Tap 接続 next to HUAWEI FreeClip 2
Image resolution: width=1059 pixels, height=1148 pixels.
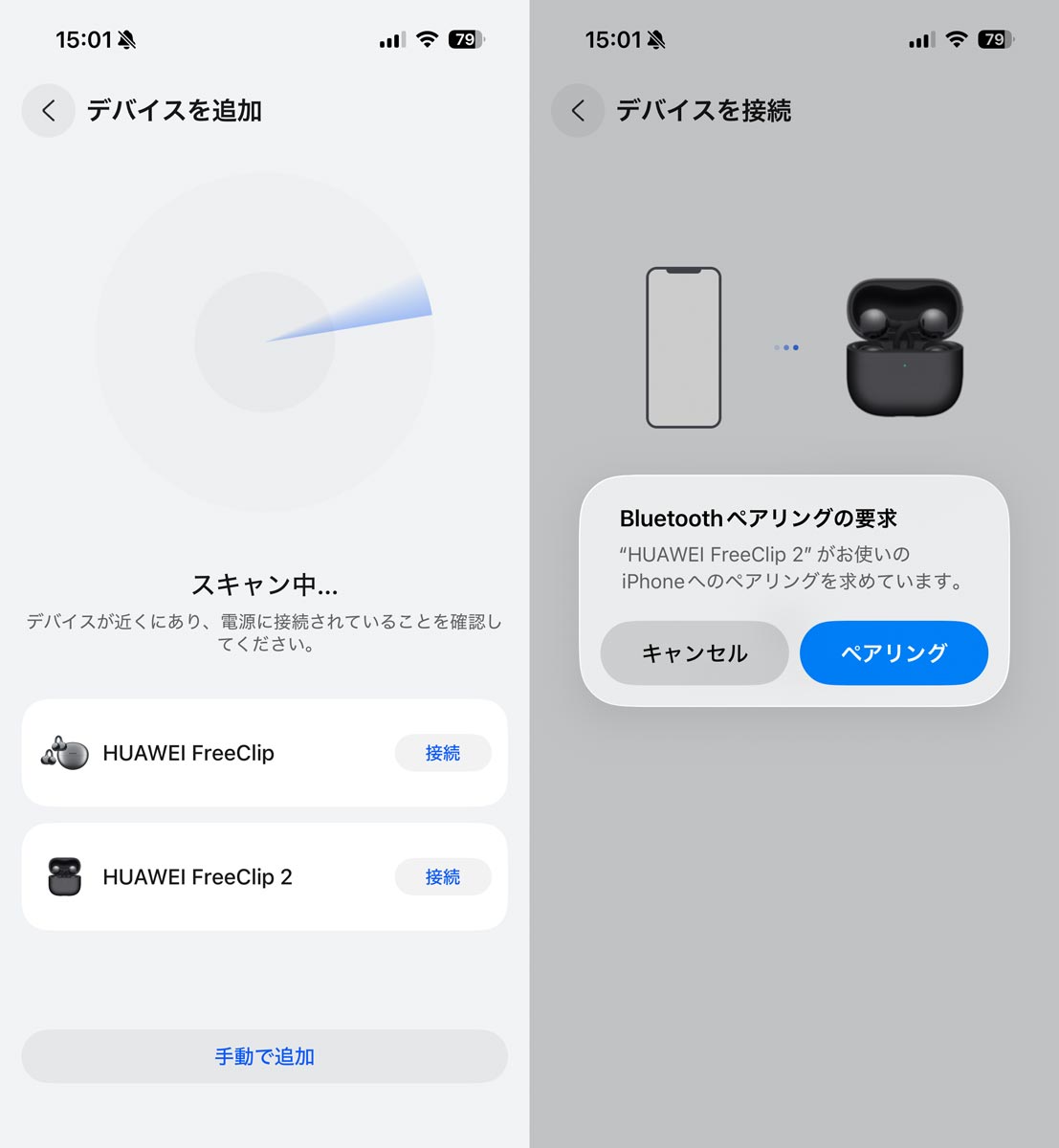click(x=443, y=876)
